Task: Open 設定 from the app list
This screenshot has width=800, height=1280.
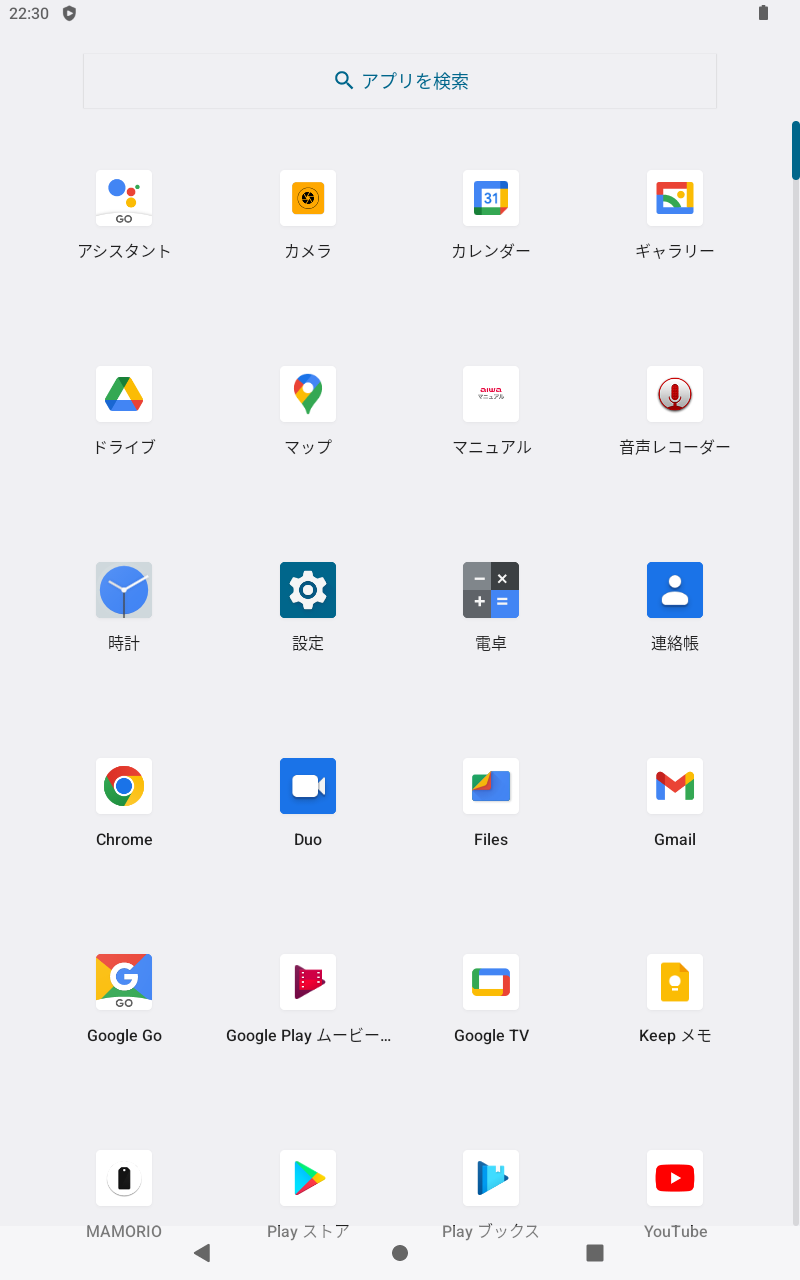Action: (x=308, y=590)
